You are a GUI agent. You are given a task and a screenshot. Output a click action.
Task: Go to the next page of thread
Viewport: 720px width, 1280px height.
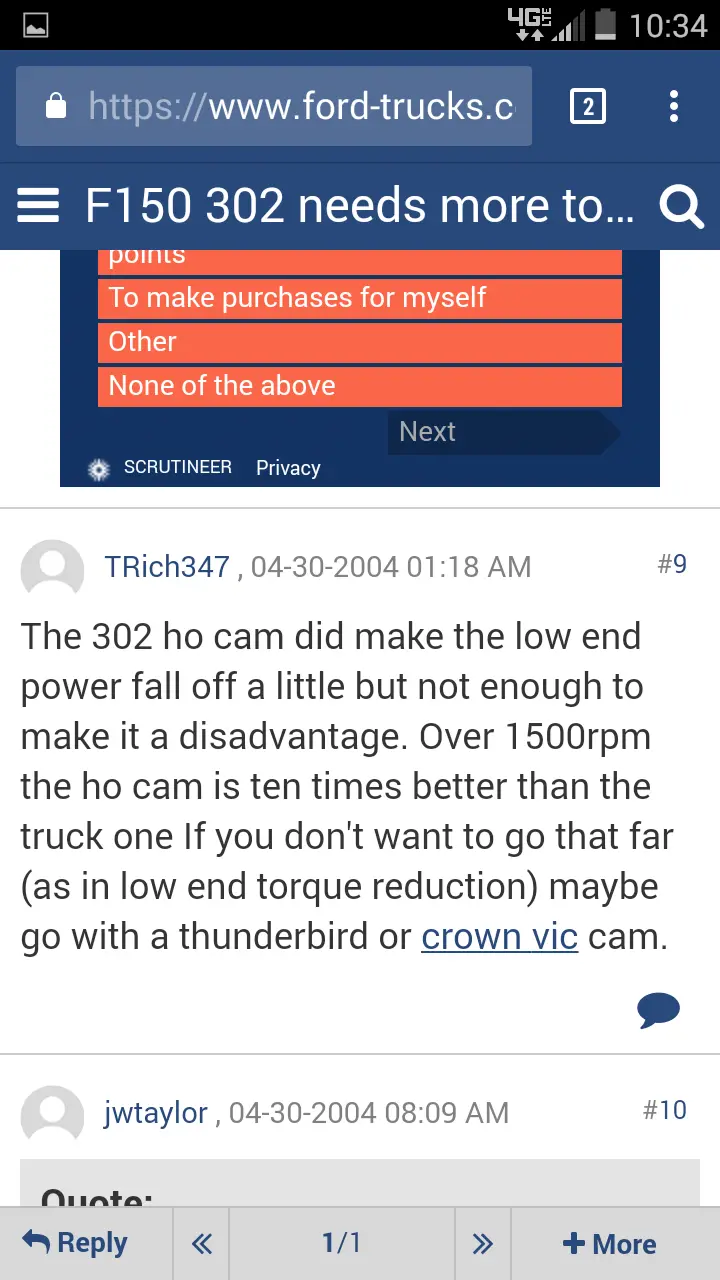tap(483, 1244)
